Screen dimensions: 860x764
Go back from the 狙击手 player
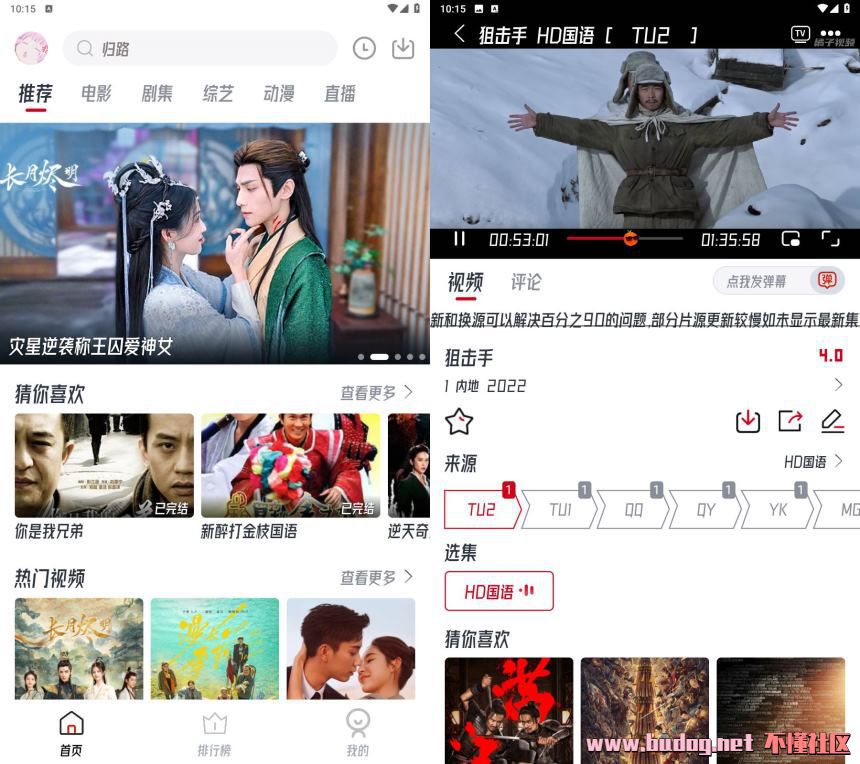point(459,34)
